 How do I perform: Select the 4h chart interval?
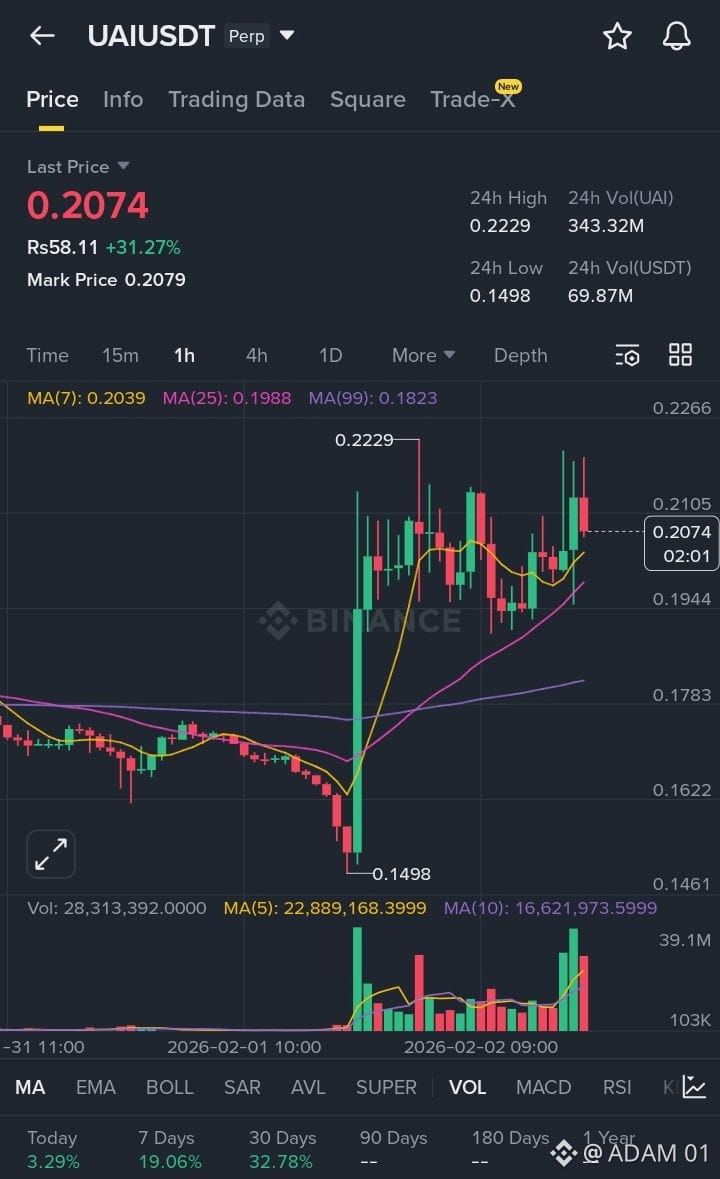(256, 355)
